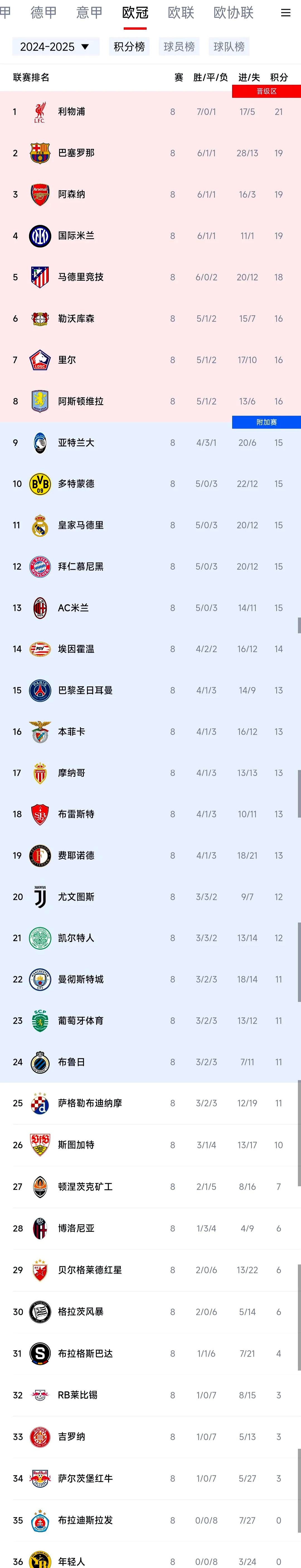Open 尤文图斯 team details
This screenshot has height=1568, width=301.
click(76, 897)
